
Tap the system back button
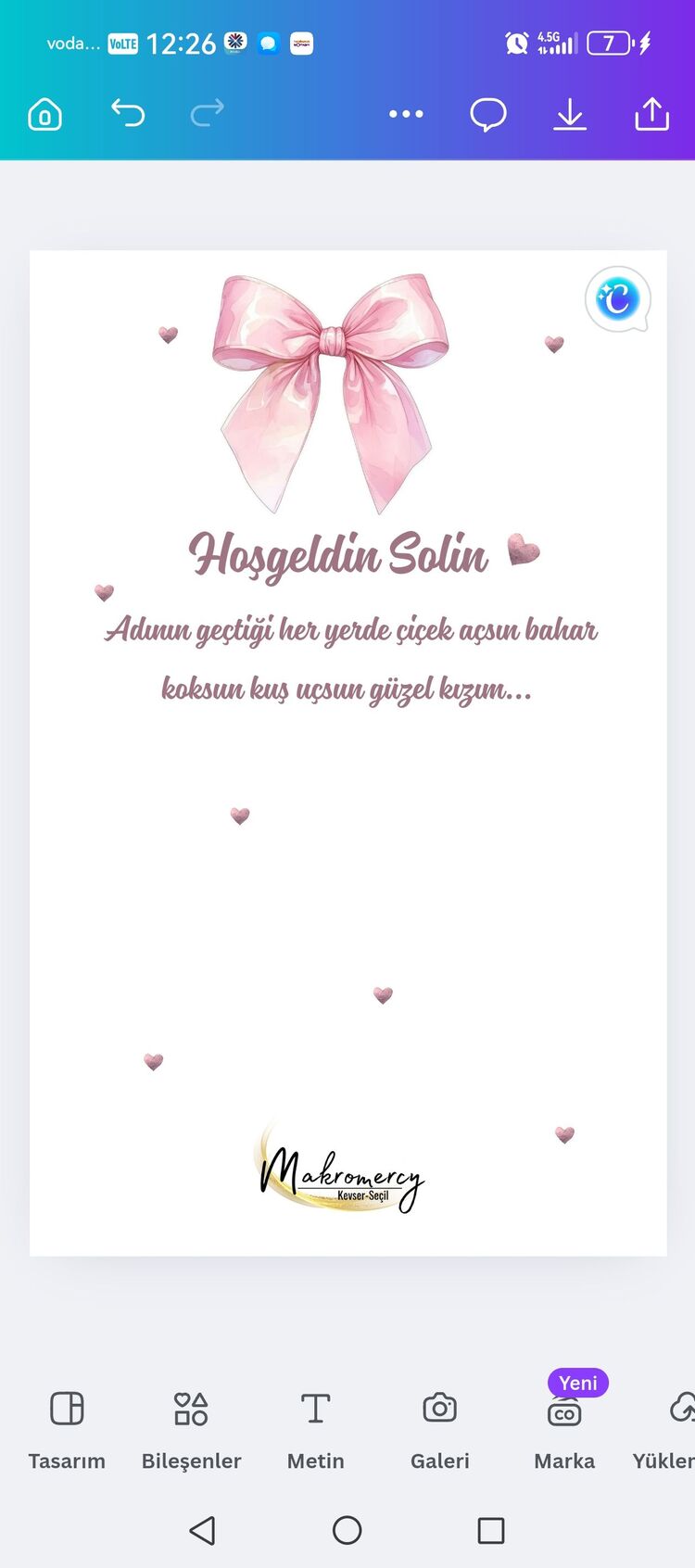coord(202,1530)
